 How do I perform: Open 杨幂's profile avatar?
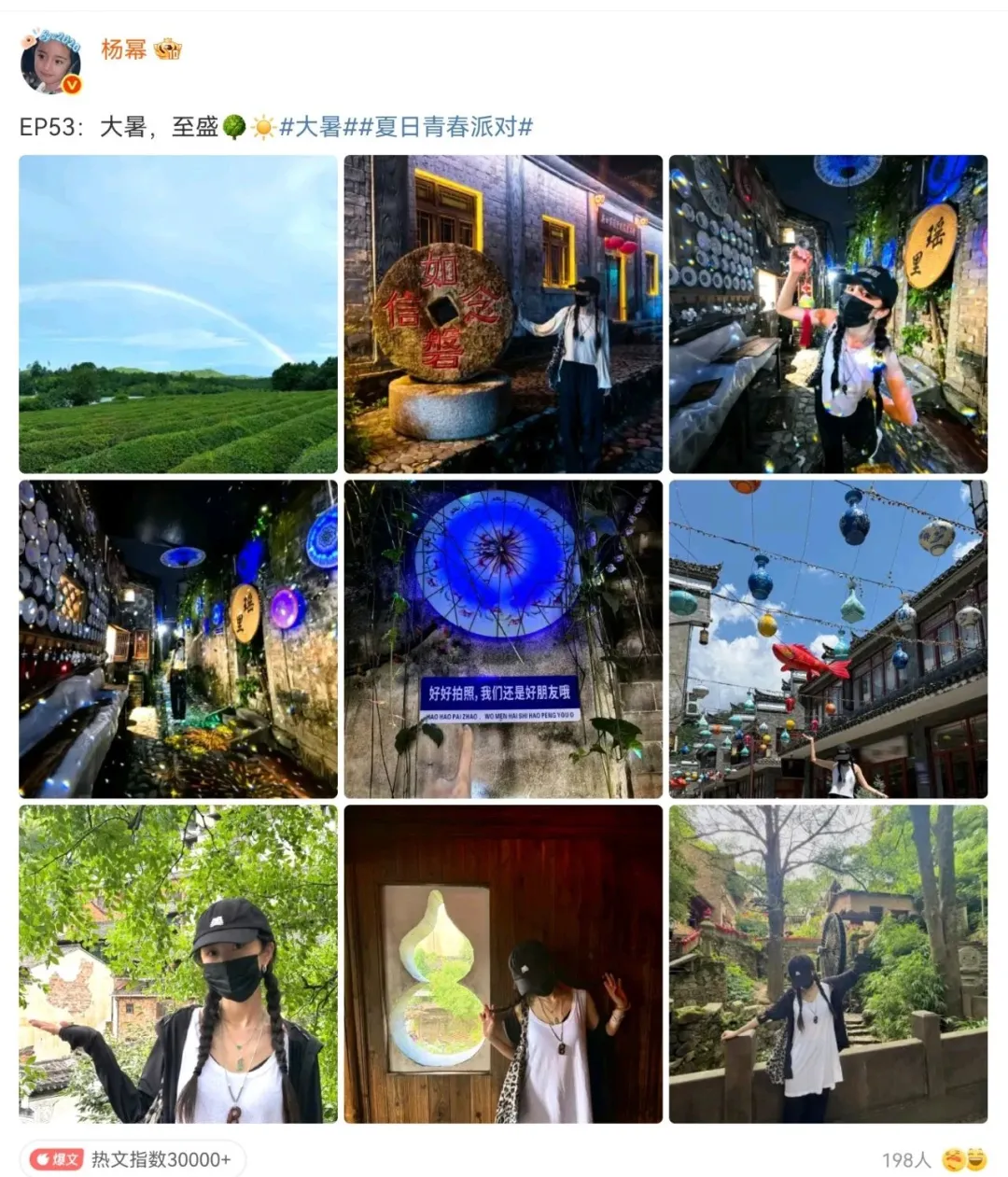50,63
